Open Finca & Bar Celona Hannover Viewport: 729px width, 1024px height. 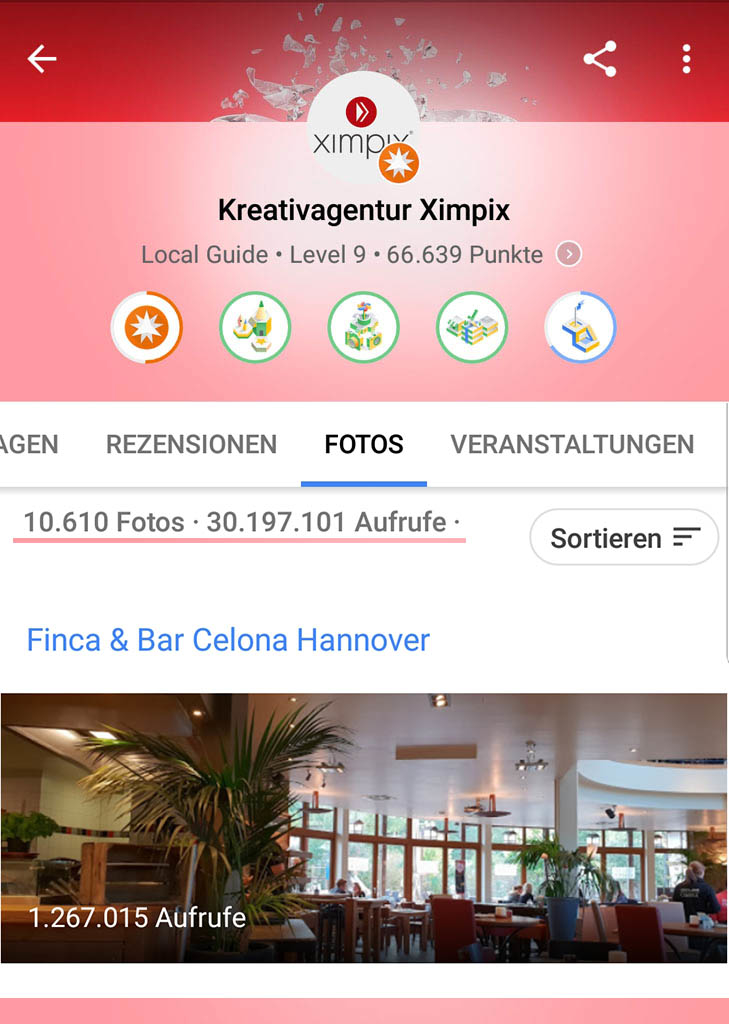(x=227, y=641)
